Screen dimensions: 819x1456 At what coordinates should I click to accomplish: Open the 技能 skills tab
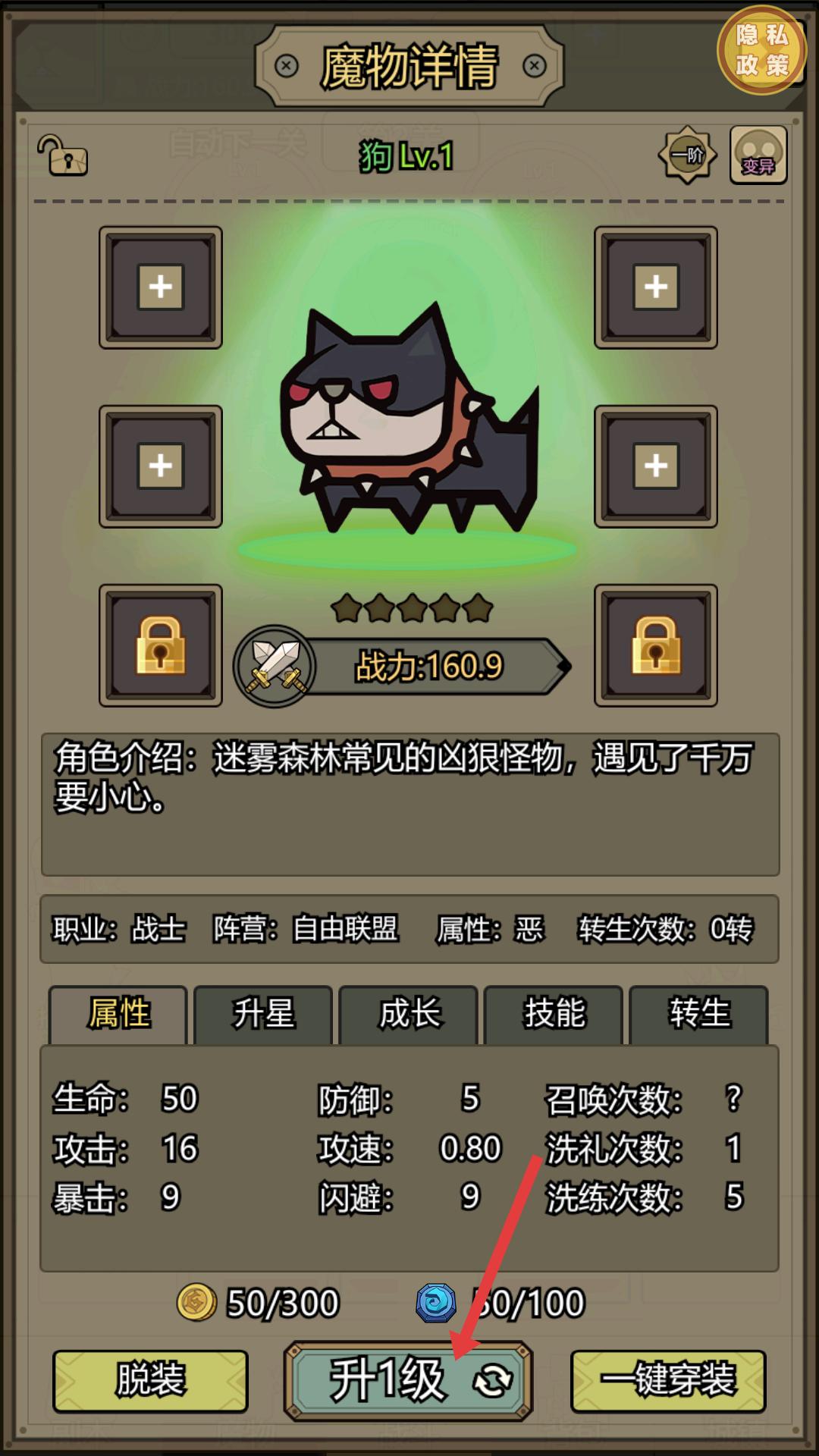coord(554,1015)
